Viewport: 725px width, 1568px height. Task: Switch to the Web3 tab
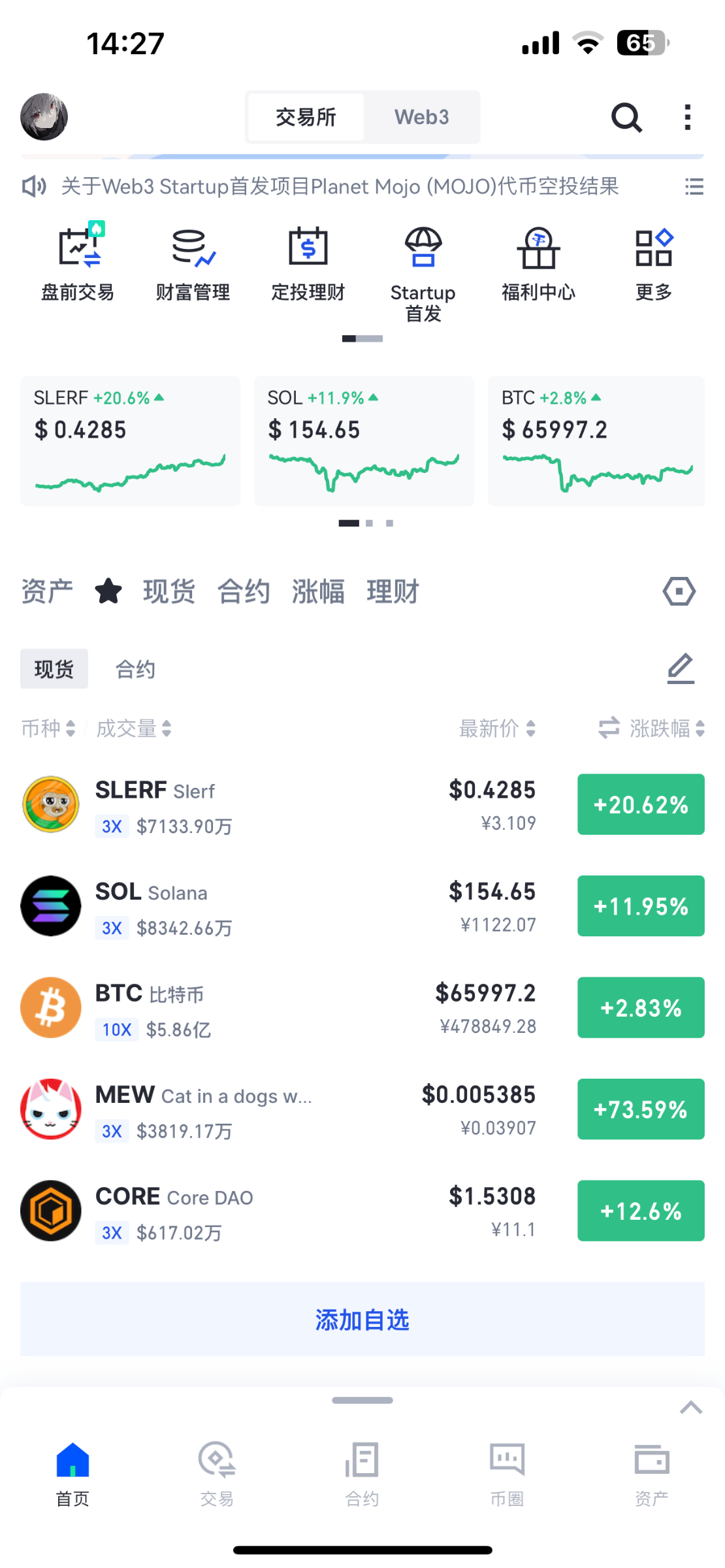(421, 118)
